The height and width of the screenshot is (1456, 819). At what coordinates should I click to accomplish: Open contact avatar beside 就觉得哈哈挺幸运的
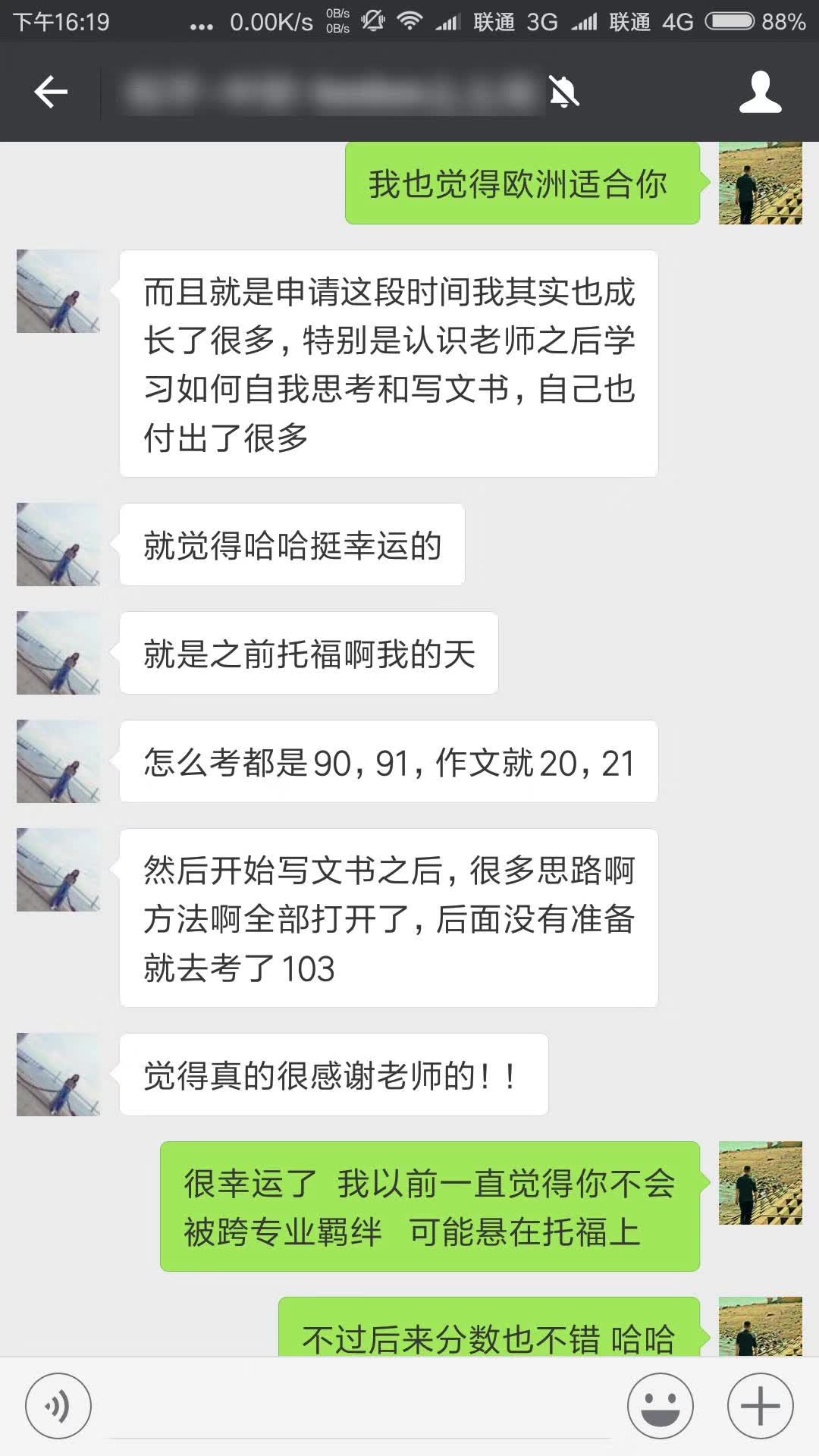click(x=58, y=544)
